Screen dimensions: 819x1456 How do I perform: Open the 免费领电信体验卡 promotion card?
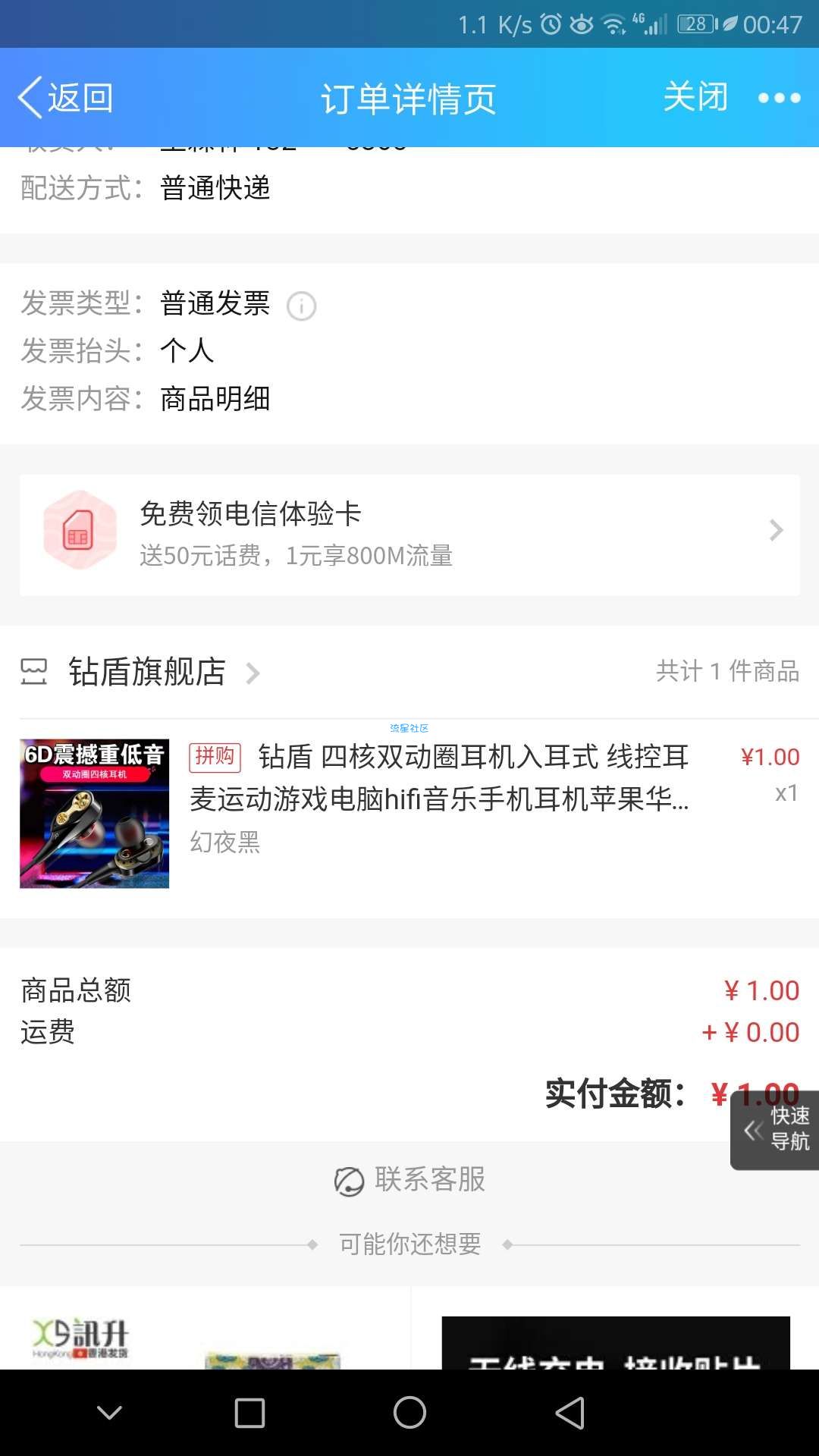(x=409, y=535)
